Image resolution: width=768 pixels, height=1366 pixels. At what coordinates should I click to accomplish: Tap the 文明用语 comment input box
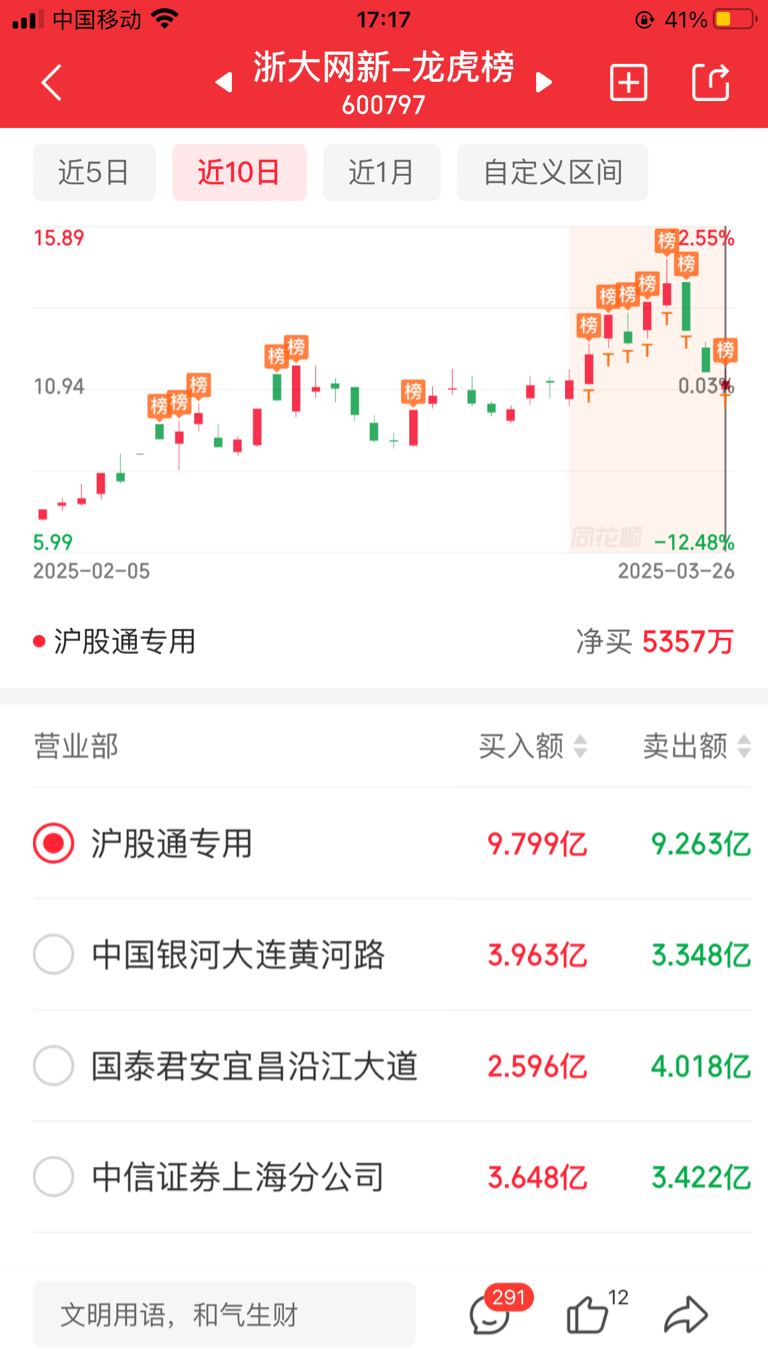(224, 1314)
